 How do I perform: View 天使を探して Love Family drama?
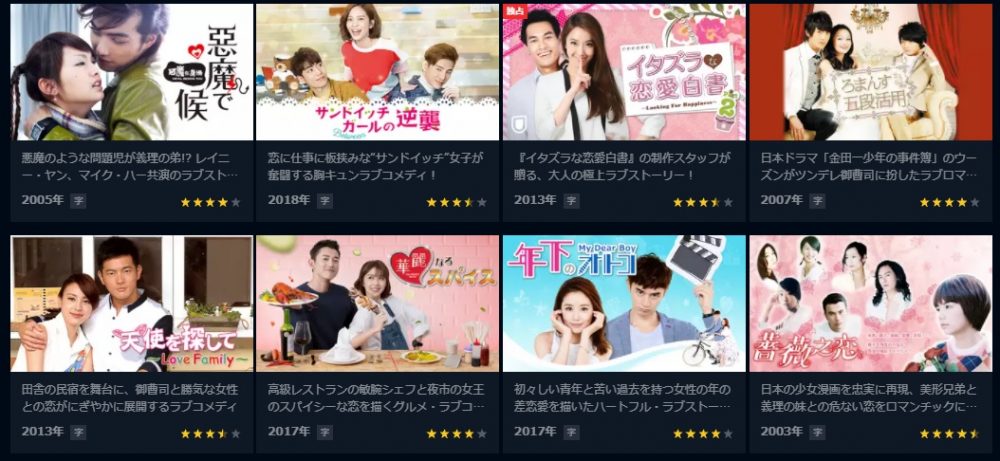coord(131,304)
